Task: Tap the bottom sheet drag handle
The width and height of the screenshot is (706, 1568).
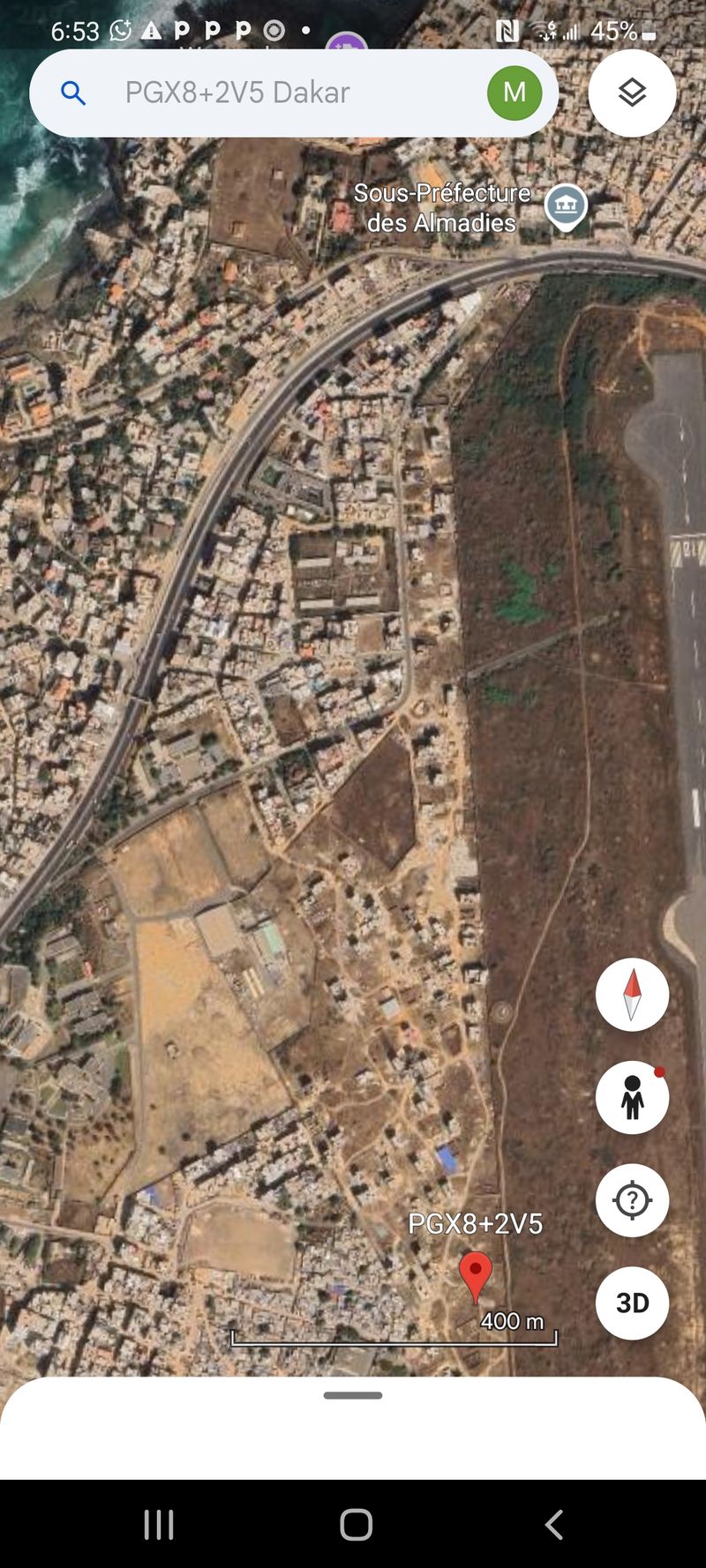Action: point(353,1395)
